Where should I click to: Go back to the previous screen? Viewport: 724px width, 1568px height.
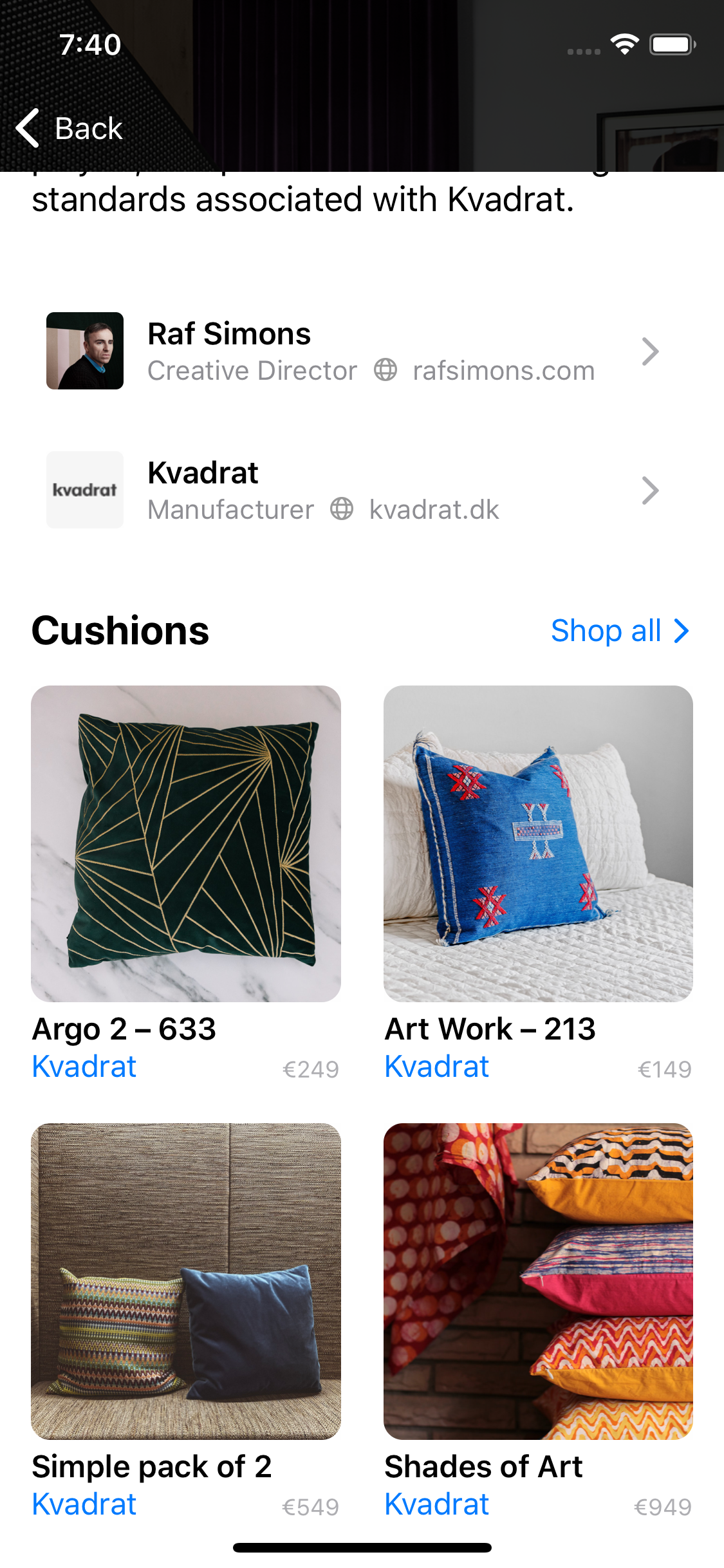click(x=70, y=128)
